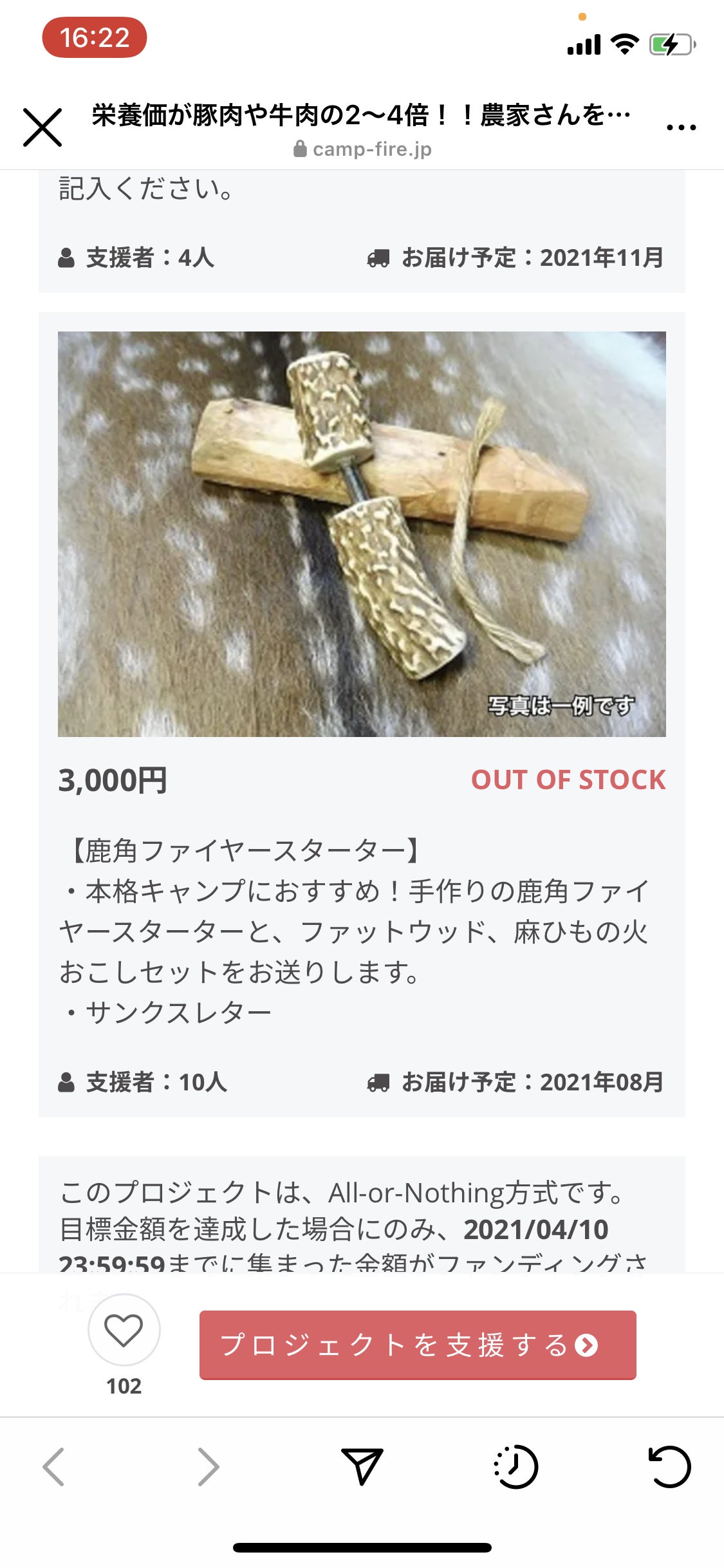Tap プロジェクトを支援する button
724x1568 pixels.
[418, 1345]
